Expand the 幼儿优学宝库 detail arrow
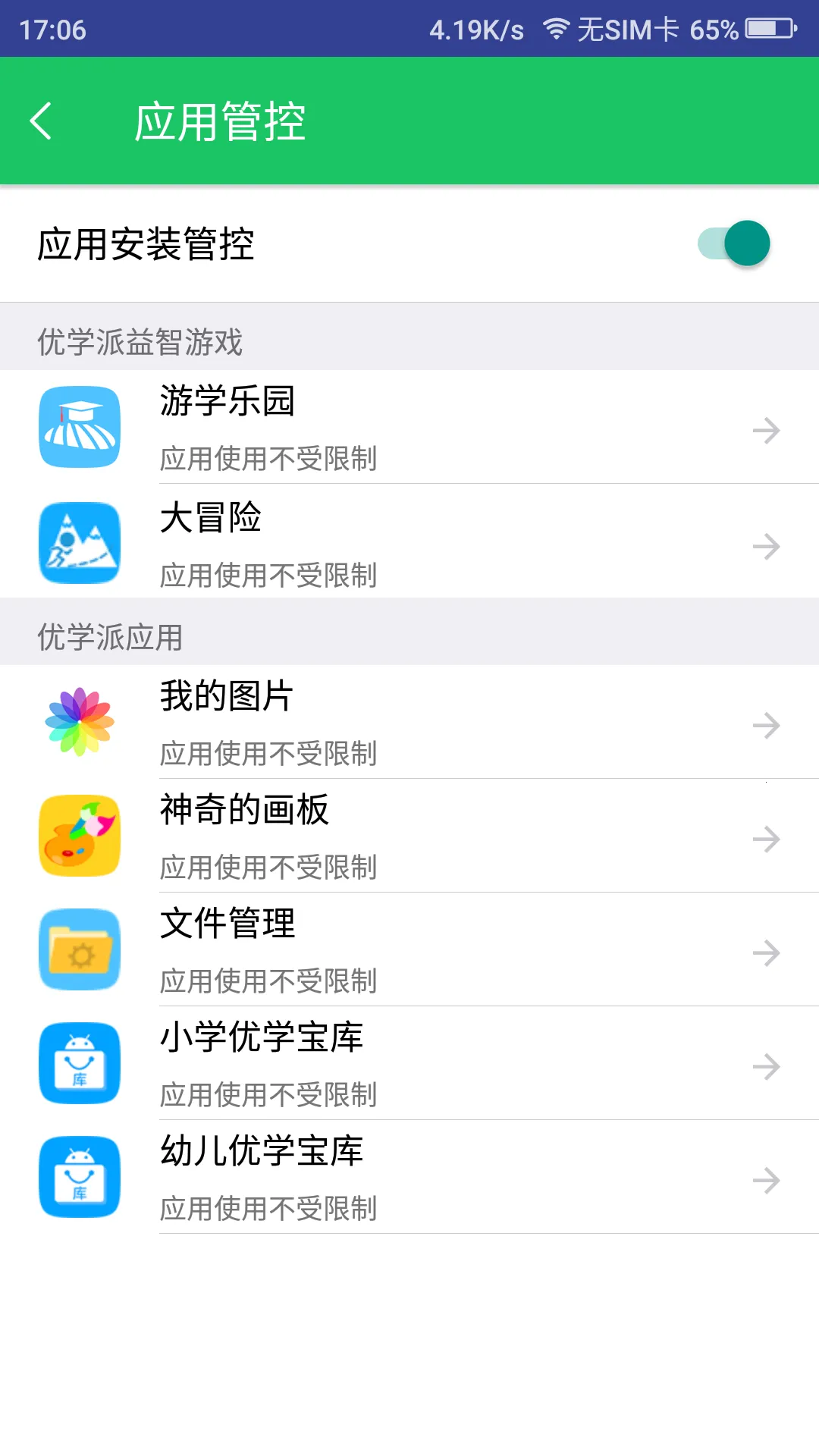Image resolution: width=819 pixels, height=1456 pixels. (767, 1181)
